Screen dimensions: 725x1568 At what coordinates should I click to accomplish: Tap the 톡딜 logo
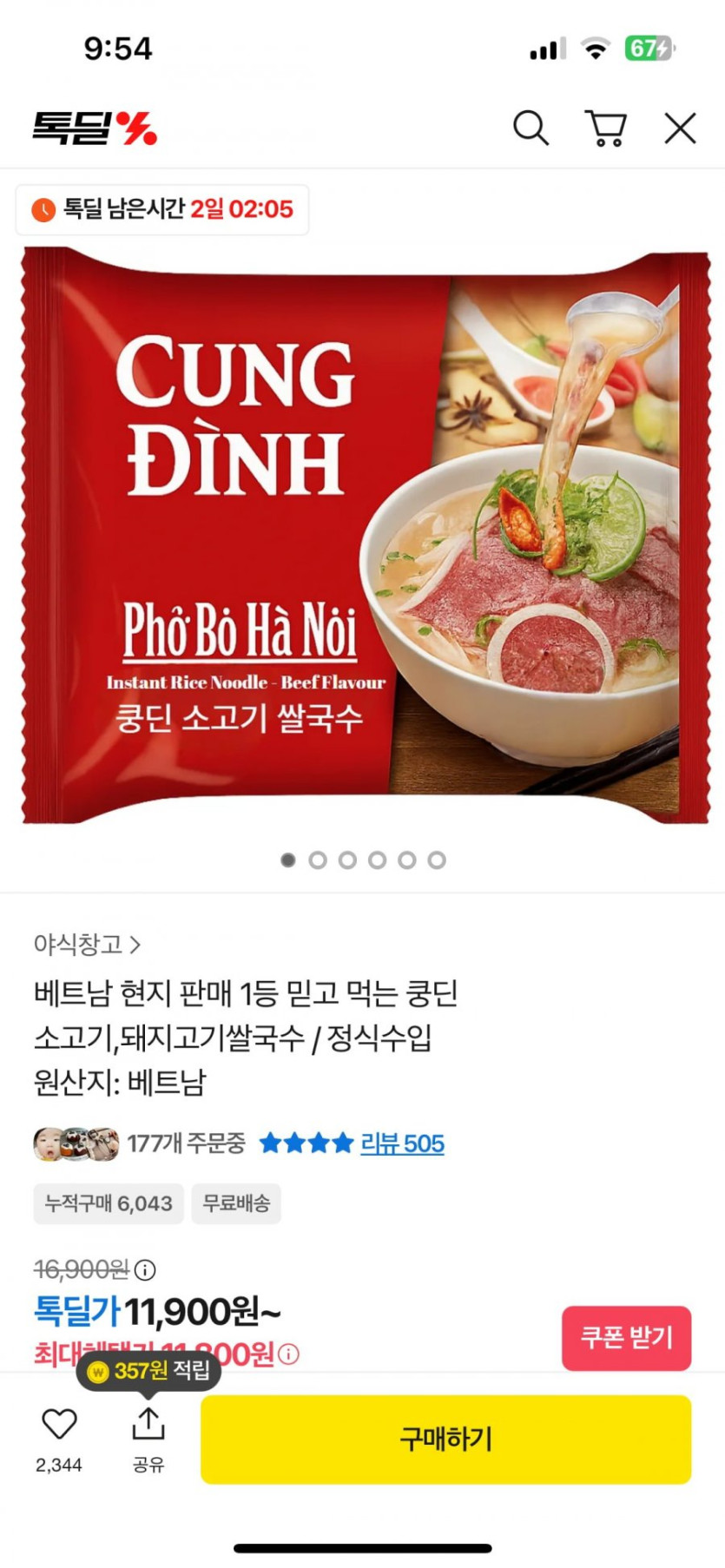[95, 128]
